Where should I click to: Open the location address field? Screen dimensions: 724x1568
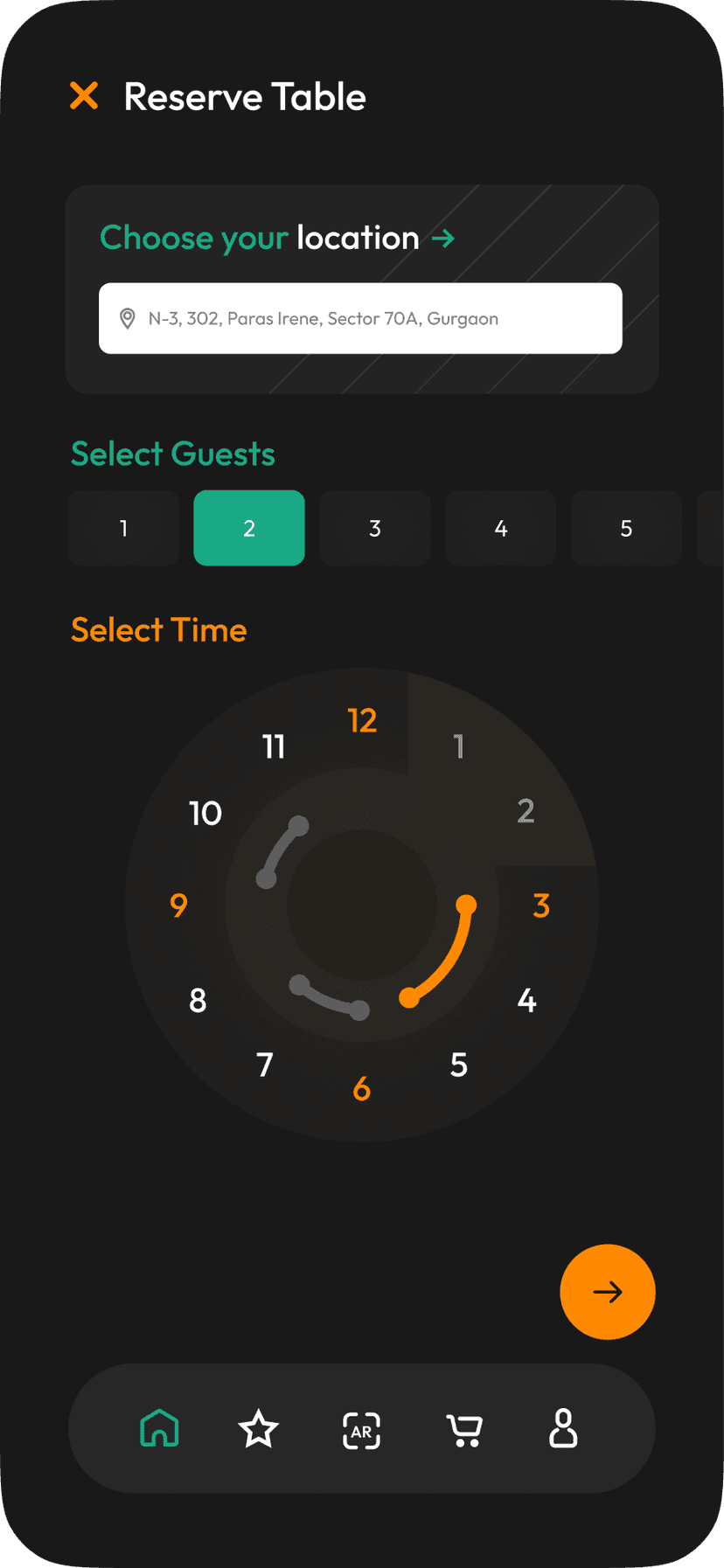tap(360, 318)
